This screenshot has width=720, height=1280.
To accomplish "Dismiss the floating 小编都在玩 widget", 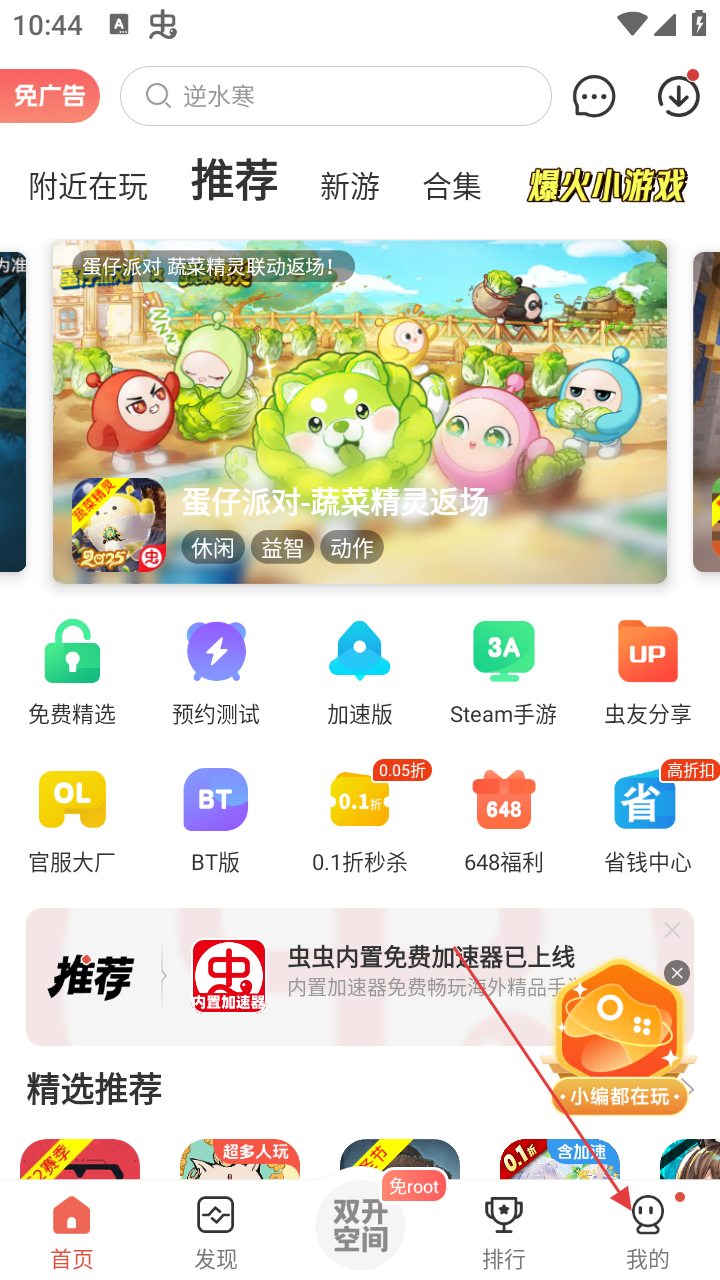I will pos(677,973).
